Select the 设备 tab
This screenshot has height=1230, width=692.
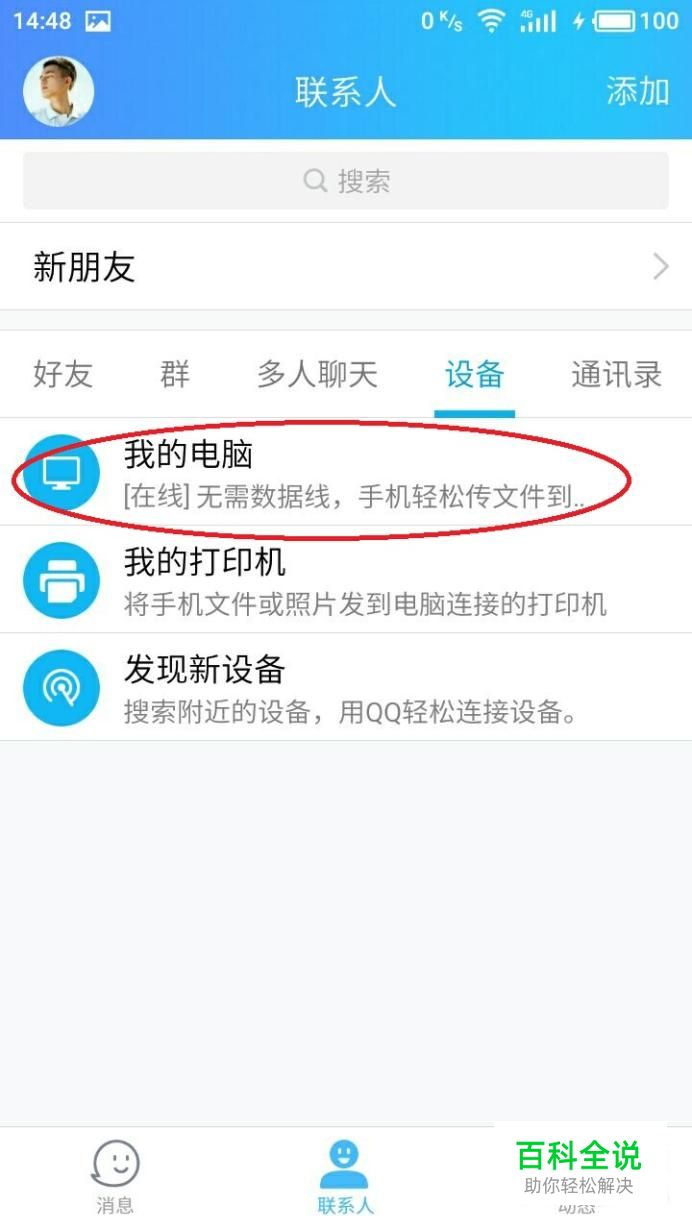[474, 375]
